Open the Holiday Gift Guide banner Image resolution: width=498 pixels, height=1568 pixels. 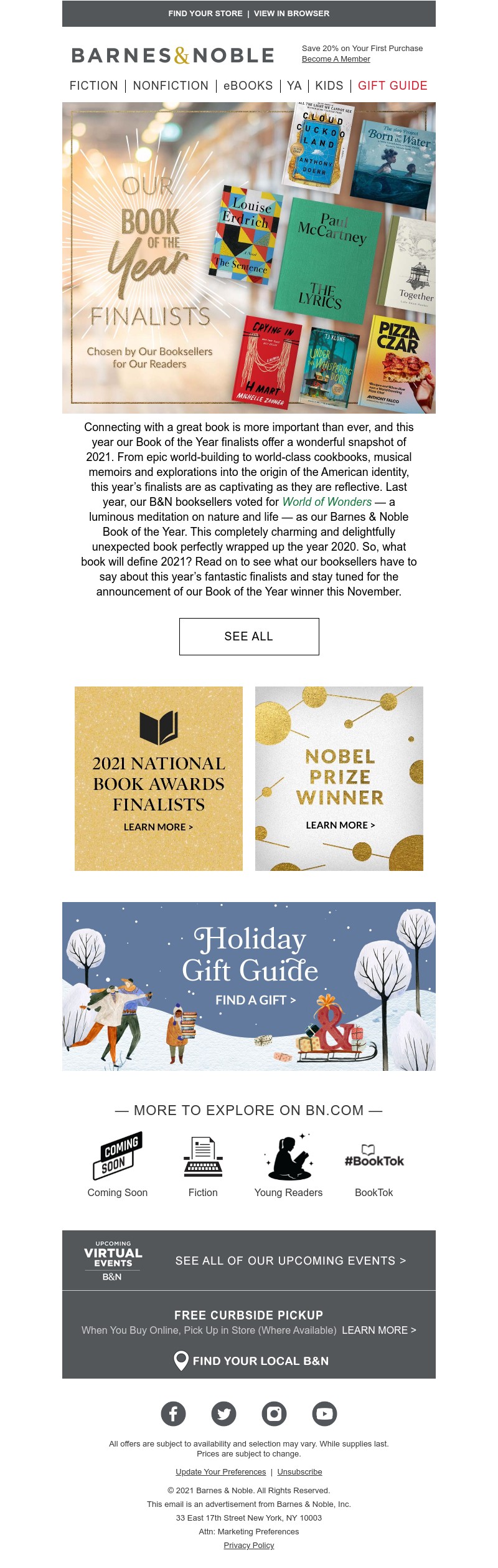(x=249, y=987)
